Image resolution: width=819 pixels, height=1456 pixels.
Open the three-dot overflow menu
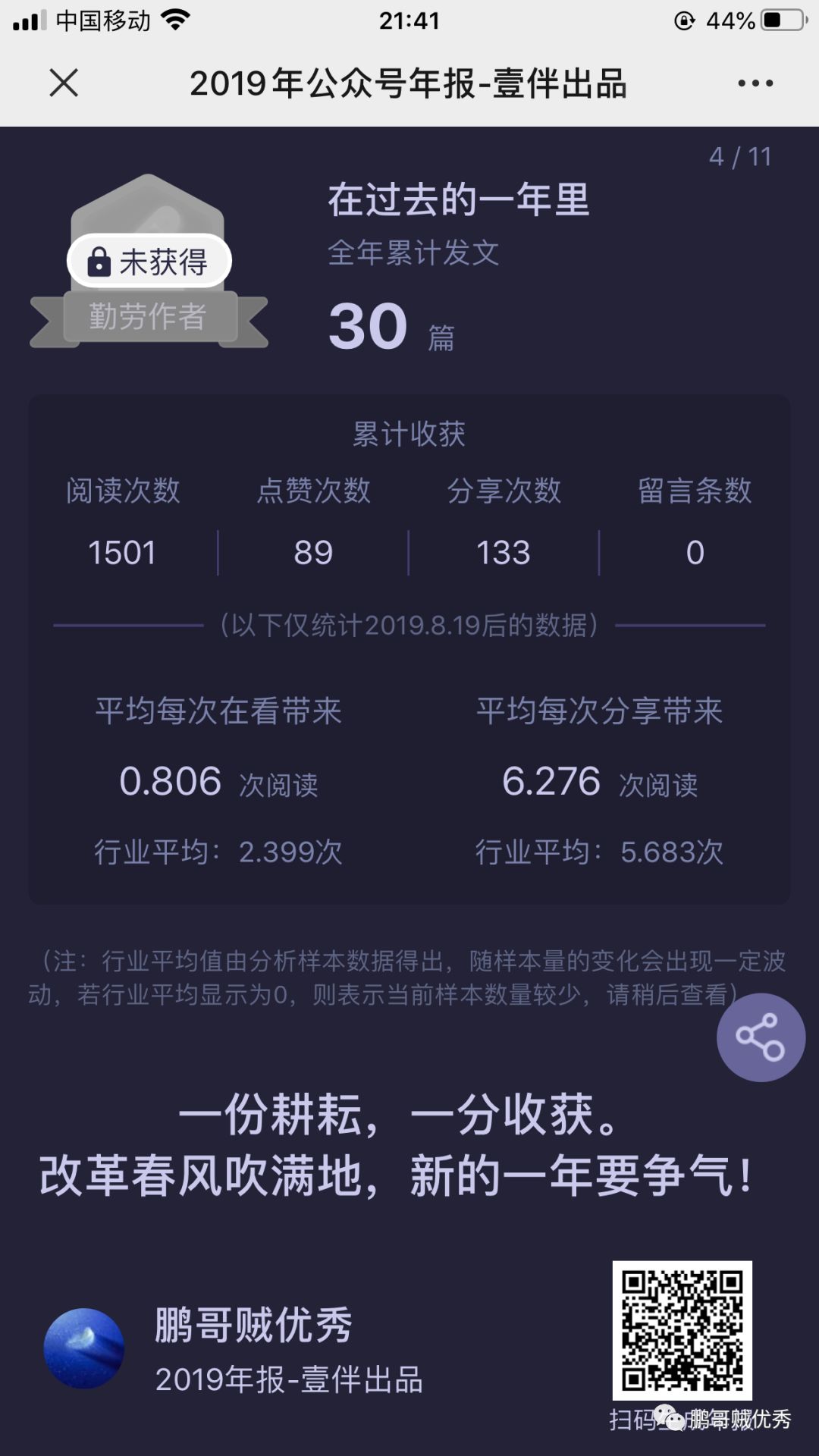(755, 83)
